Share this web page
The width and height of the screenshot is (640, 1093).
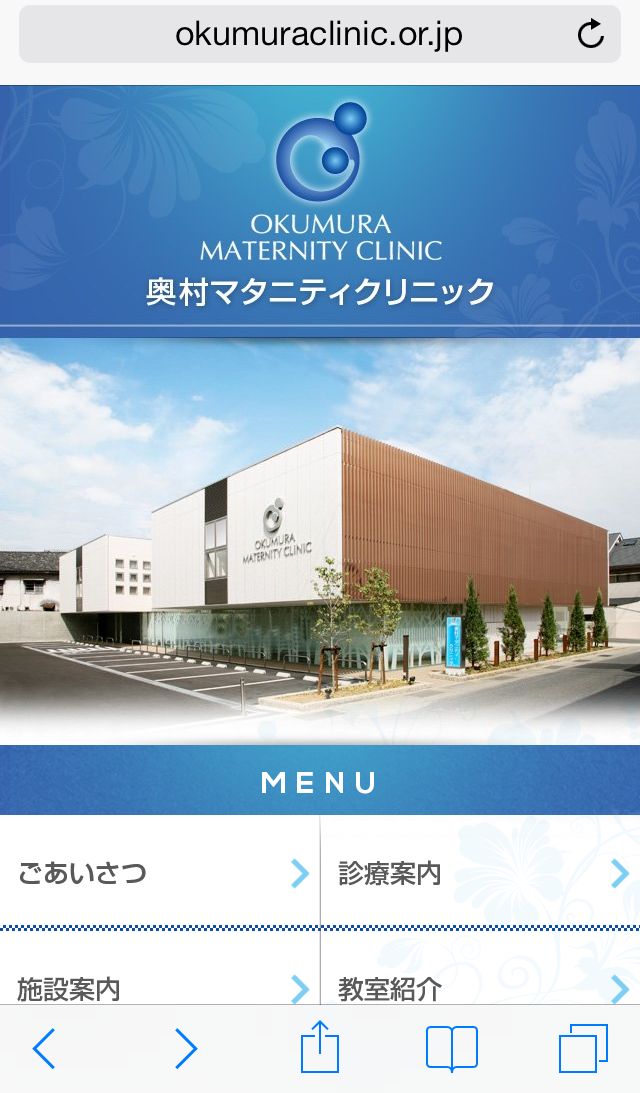[320, 1048]
